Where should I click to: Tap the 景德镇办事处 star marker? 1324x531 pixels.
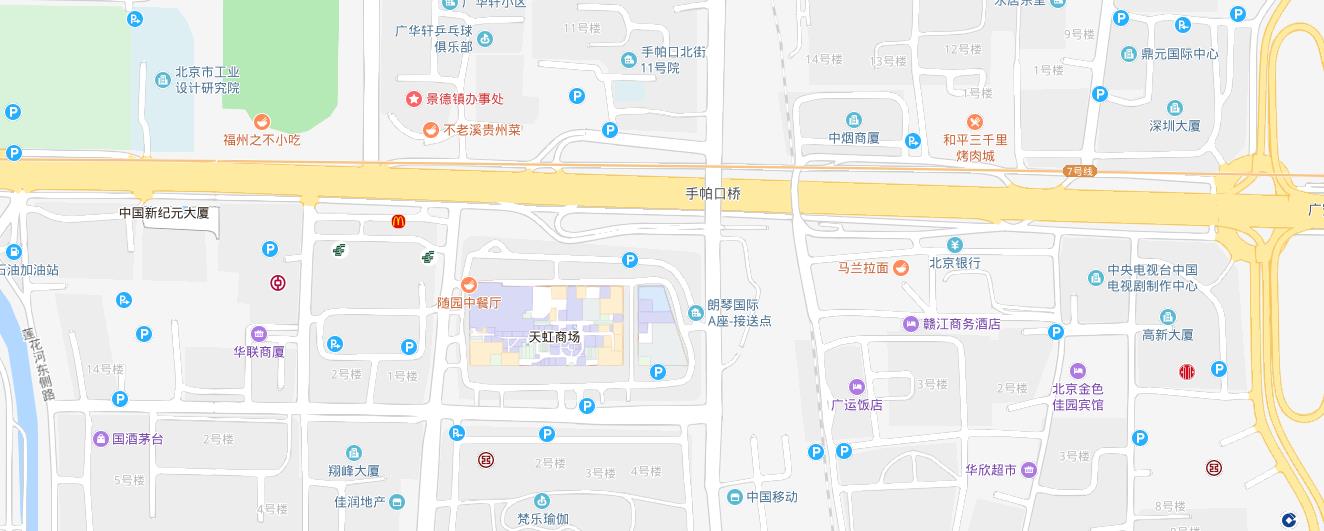pos(413,99)
